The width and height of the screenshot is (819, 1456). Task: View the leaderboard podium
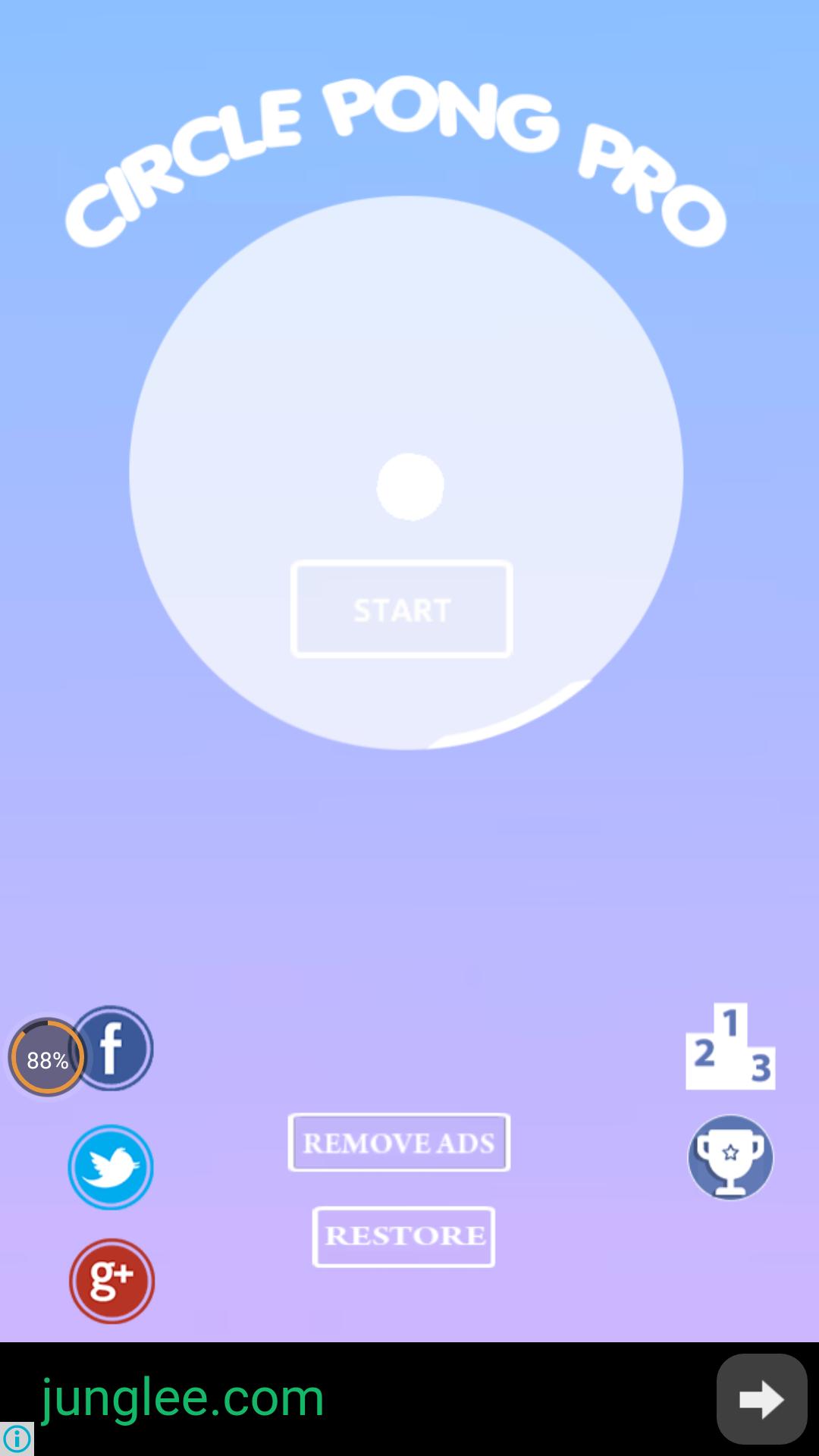(730, 1048)
